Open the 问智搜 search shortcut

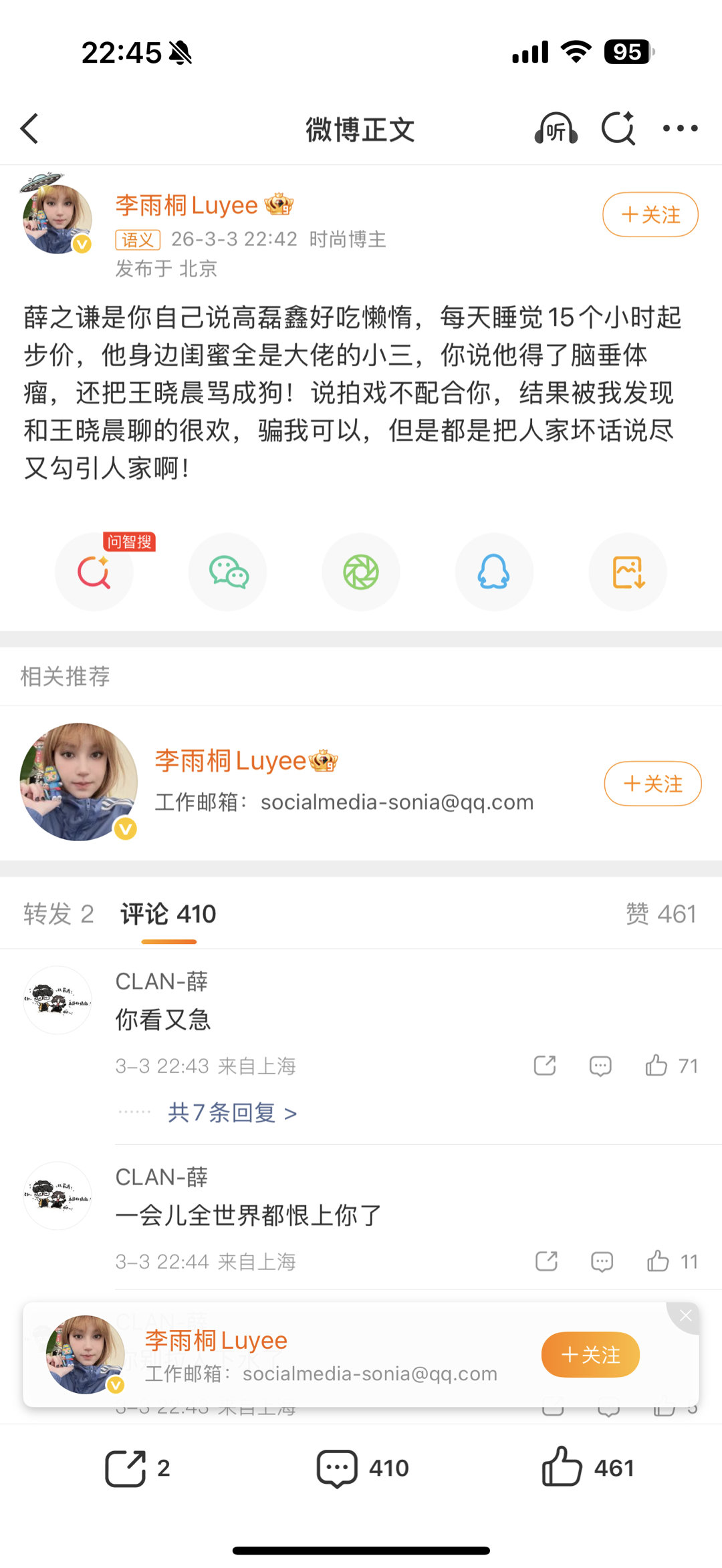click(x=94, y=572)
